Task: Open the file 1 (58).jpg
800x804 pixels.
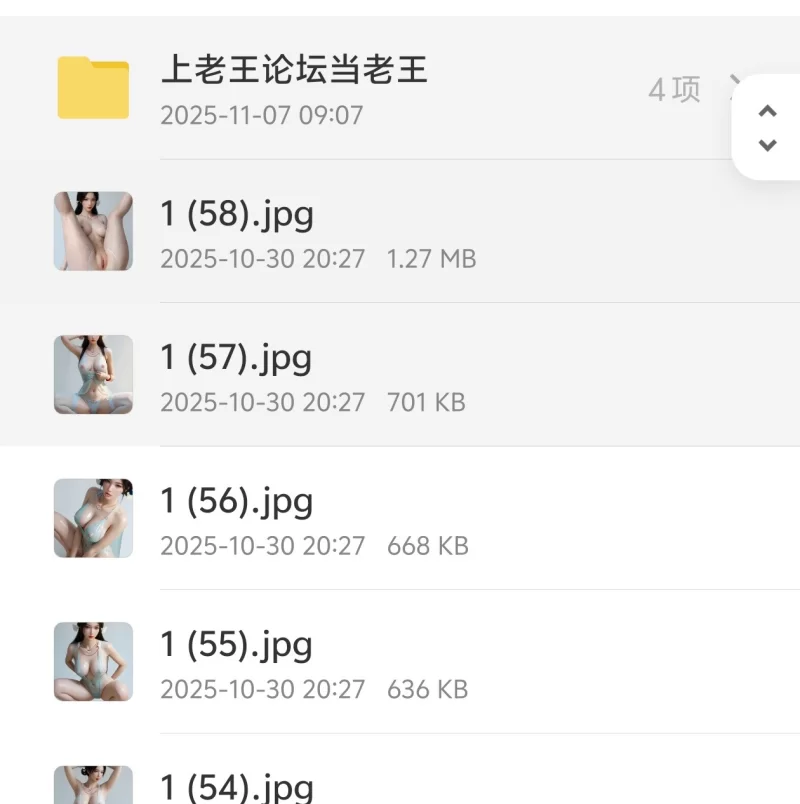Action: click(237, 213)
